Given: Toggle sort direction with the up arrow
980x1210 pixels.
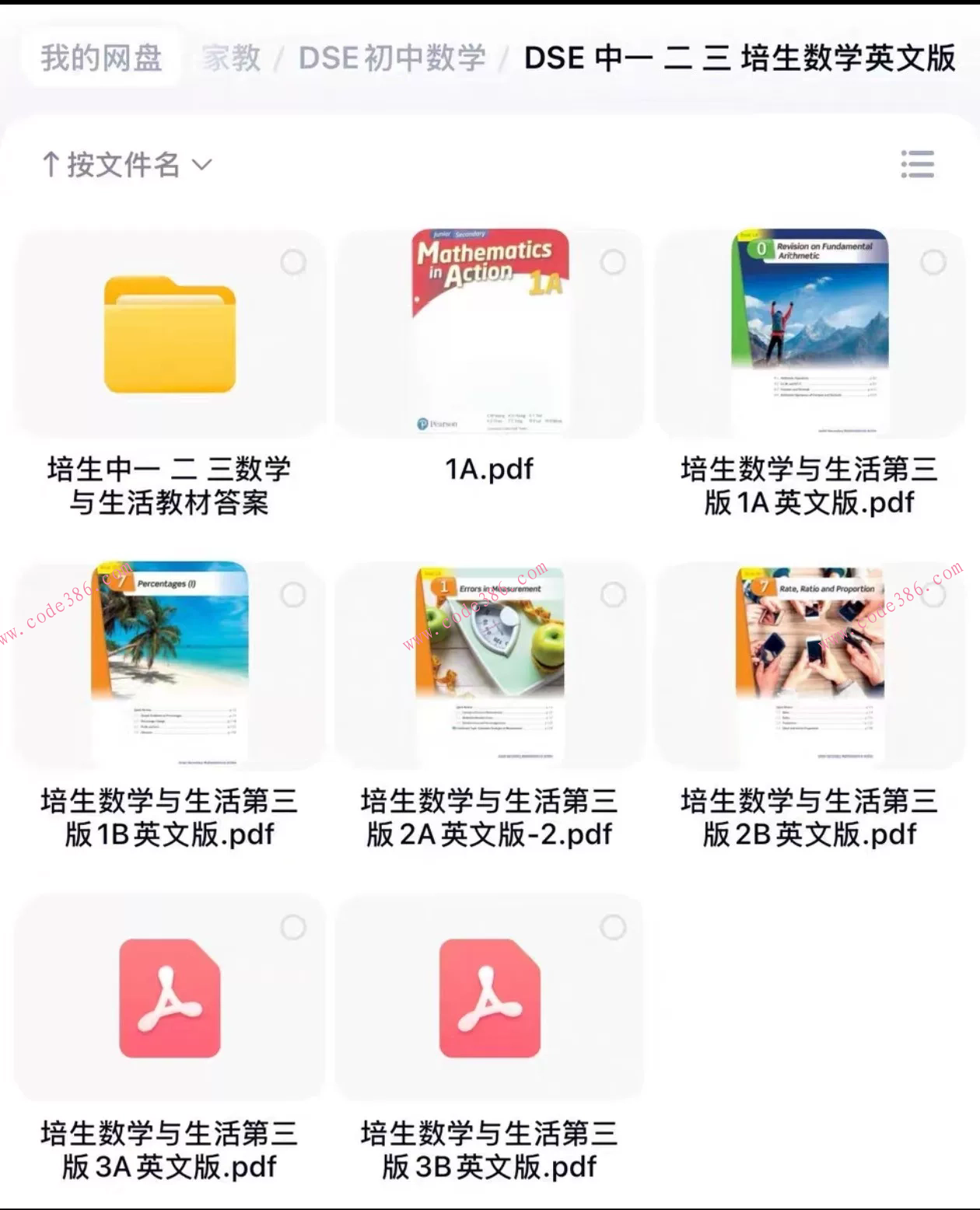Looking at the screenshot, I should [x=53, y=164].
